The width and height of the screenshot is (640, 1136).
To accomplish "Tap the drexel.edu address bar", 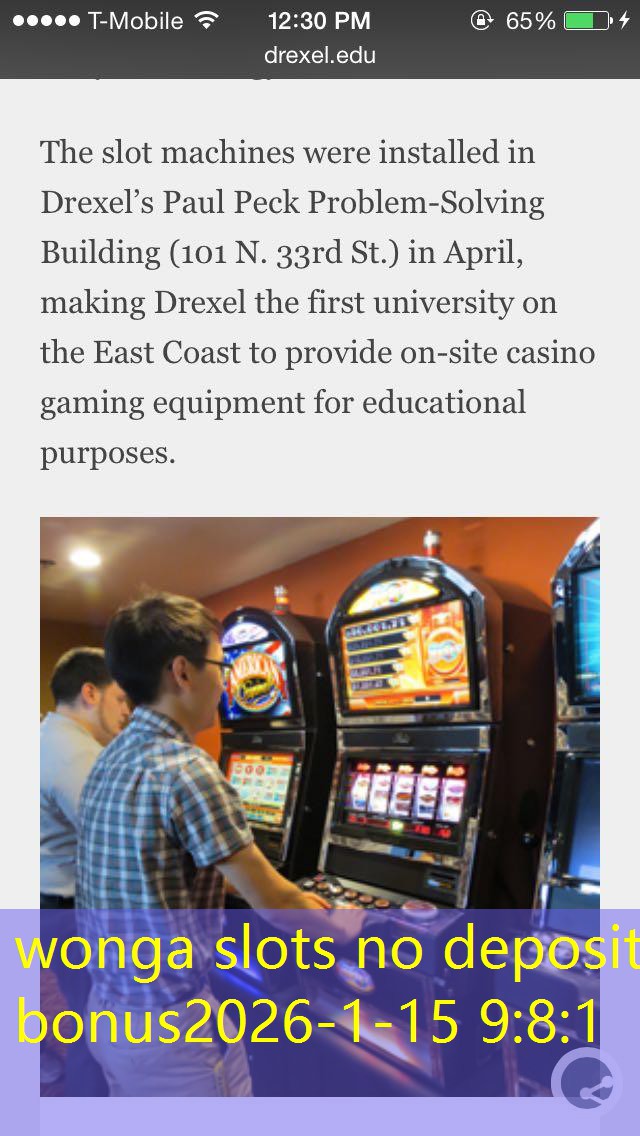I will 320,56.
